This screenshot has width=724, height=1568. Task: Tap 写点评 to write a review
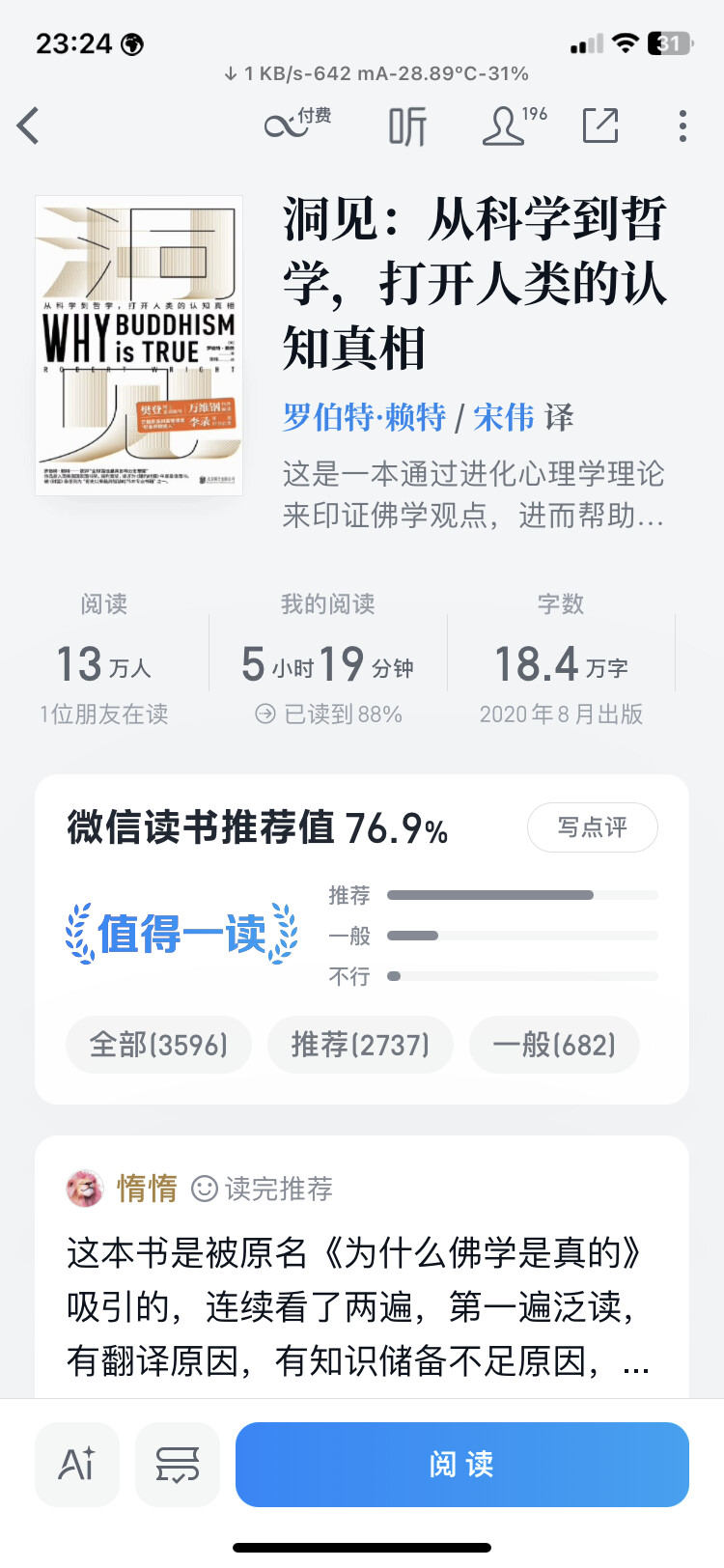[x=593, y=827]
